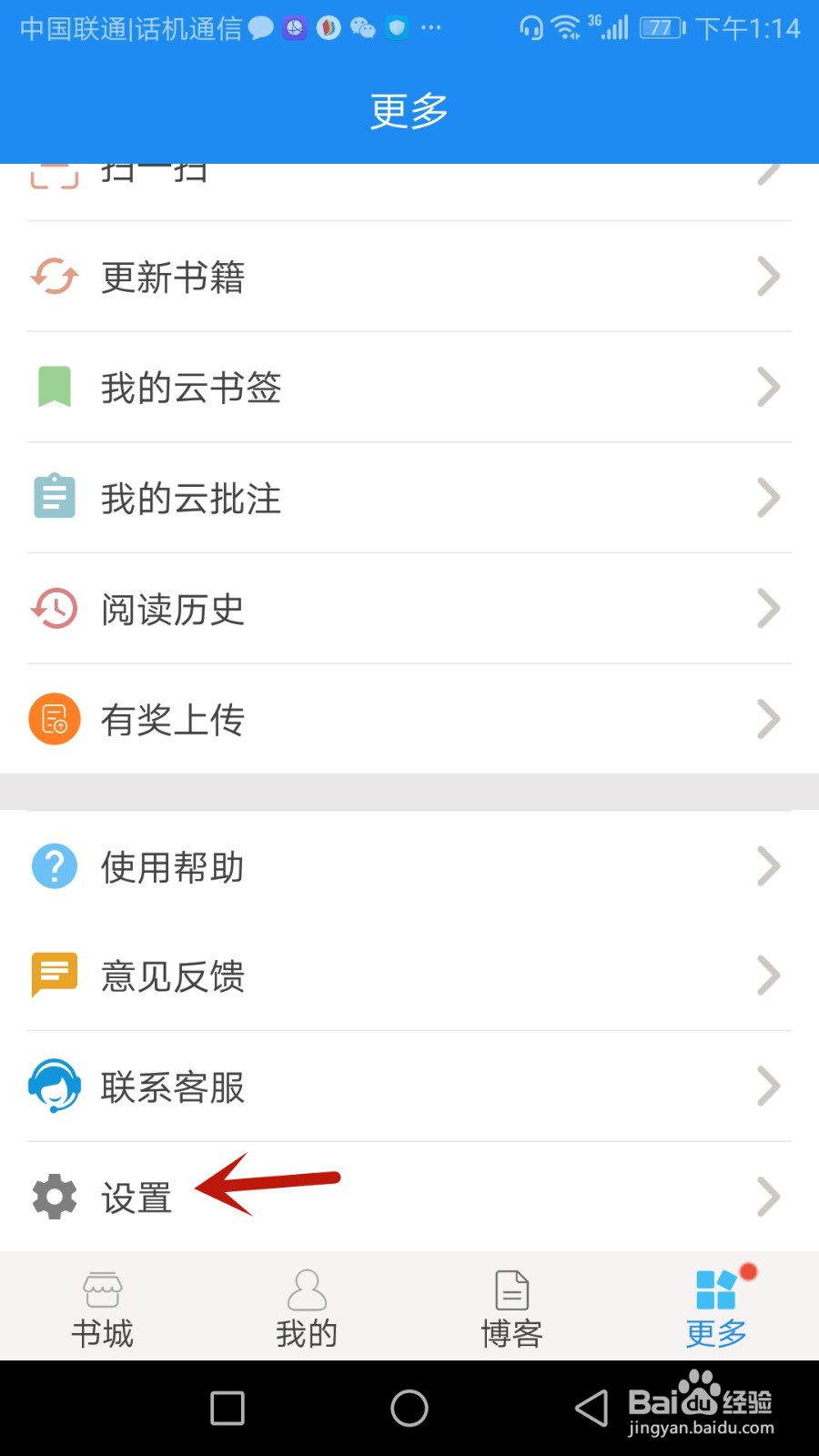Tap the settings gear icon for 设置
This screenshot has height=1456, width=819.
(54, 1197)
